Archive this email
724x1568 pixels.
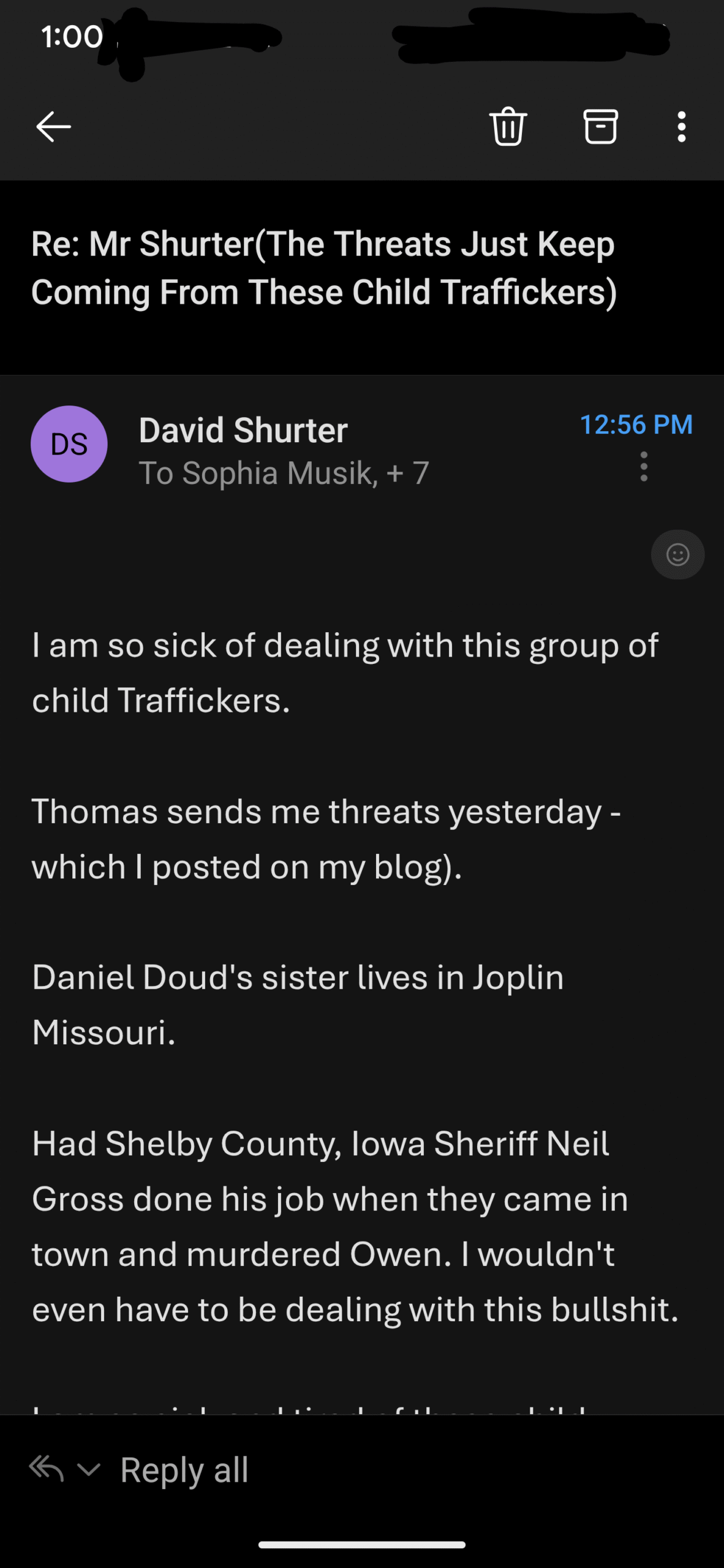[600, 126]
